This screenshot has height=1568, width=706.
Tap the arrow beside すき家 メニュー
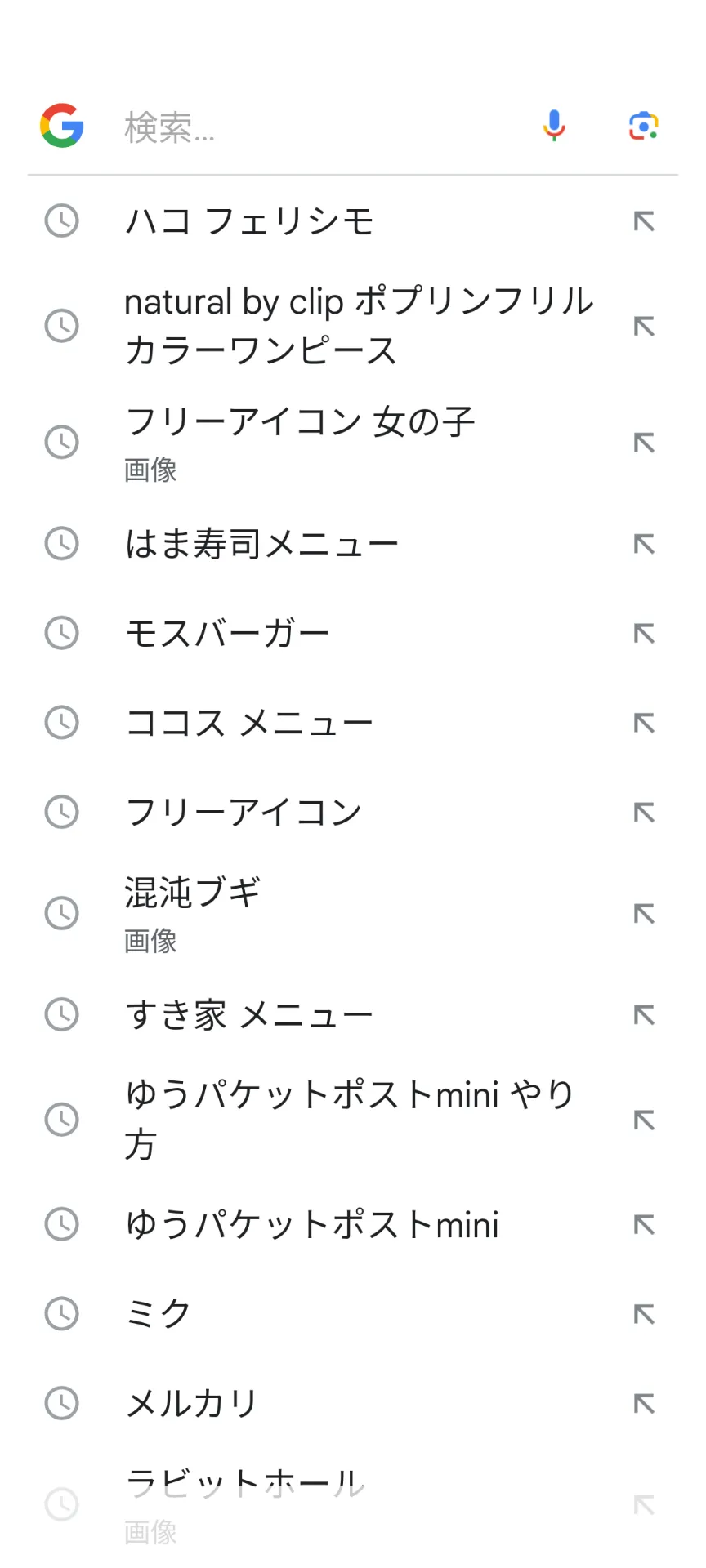point(644,1015)
